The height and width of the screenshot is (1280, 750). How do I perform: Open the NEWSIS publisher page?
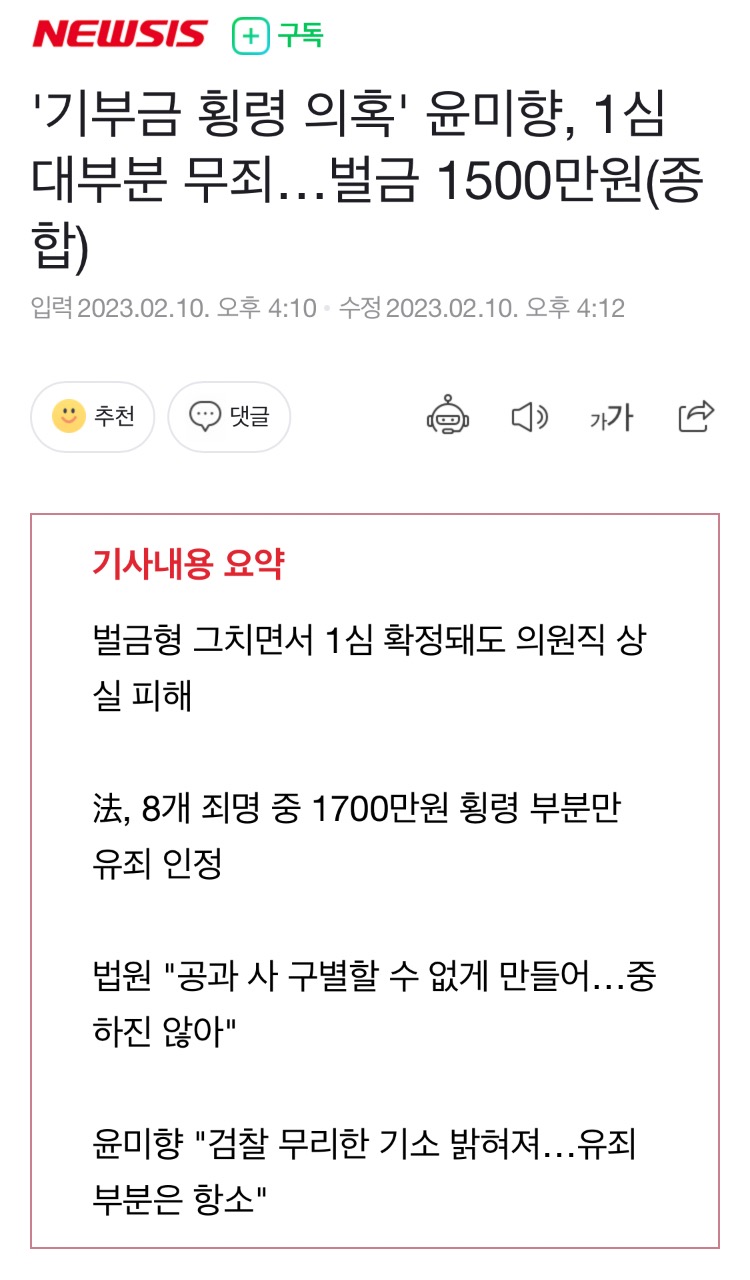click(119, 35)
